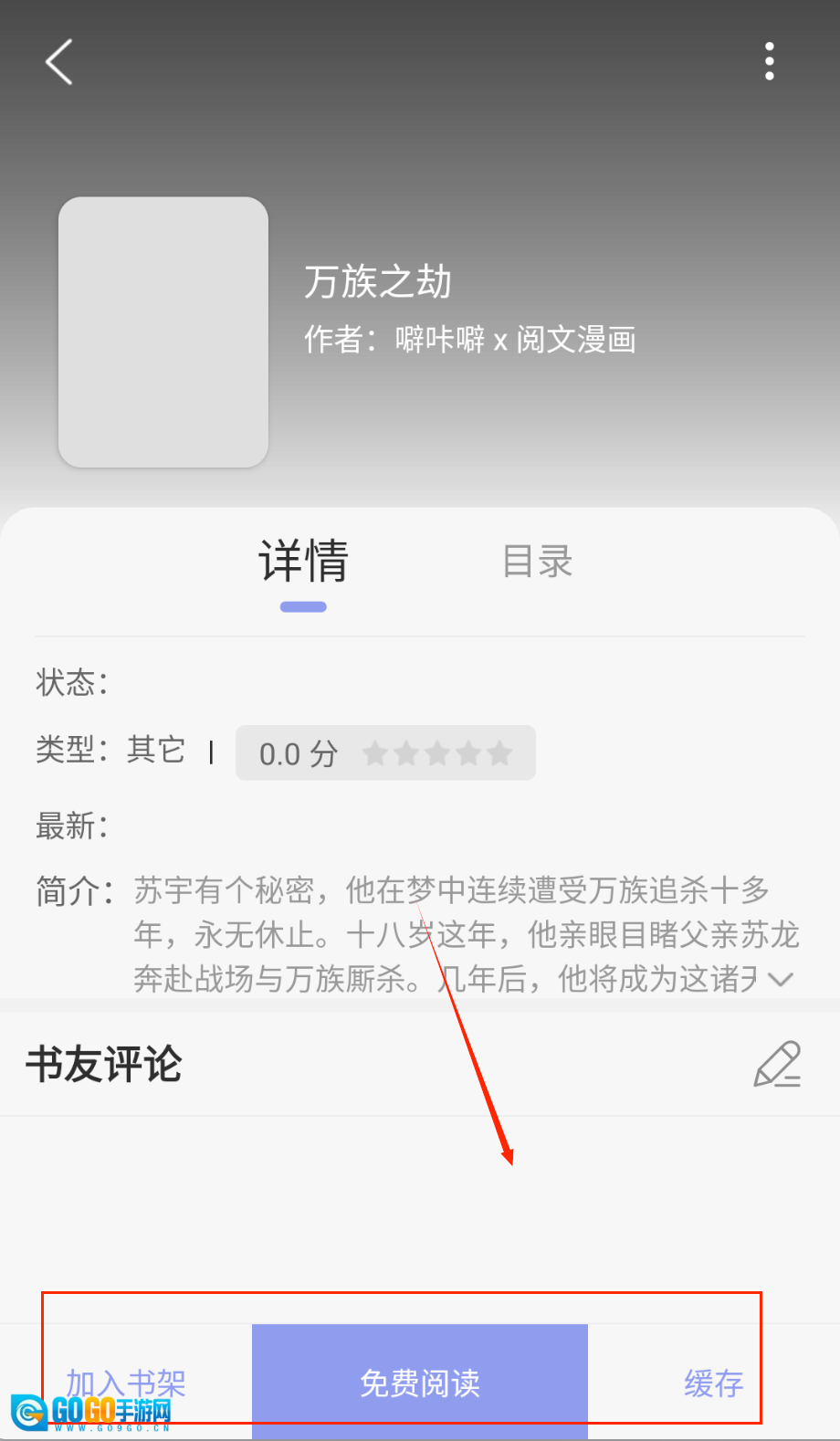
Task: Go back using the arrow
Action: click(x=59, y=62)
